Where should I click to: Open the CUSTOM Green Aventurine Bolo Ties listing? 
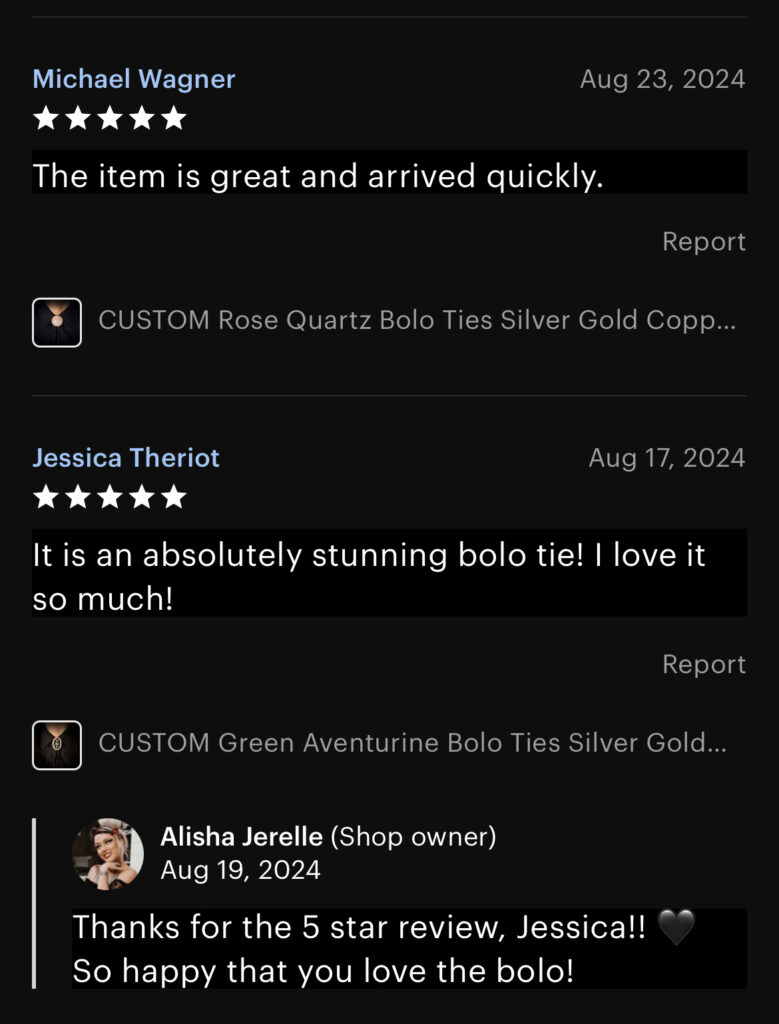(412, 743)
